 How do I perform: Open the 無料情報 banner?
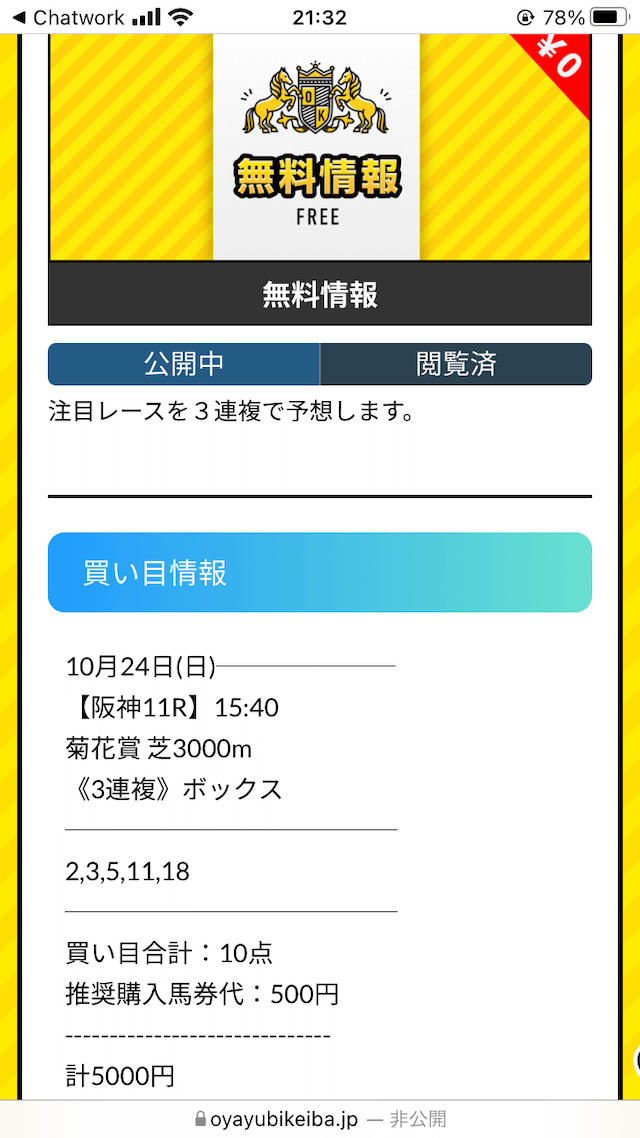click(320, 179)
